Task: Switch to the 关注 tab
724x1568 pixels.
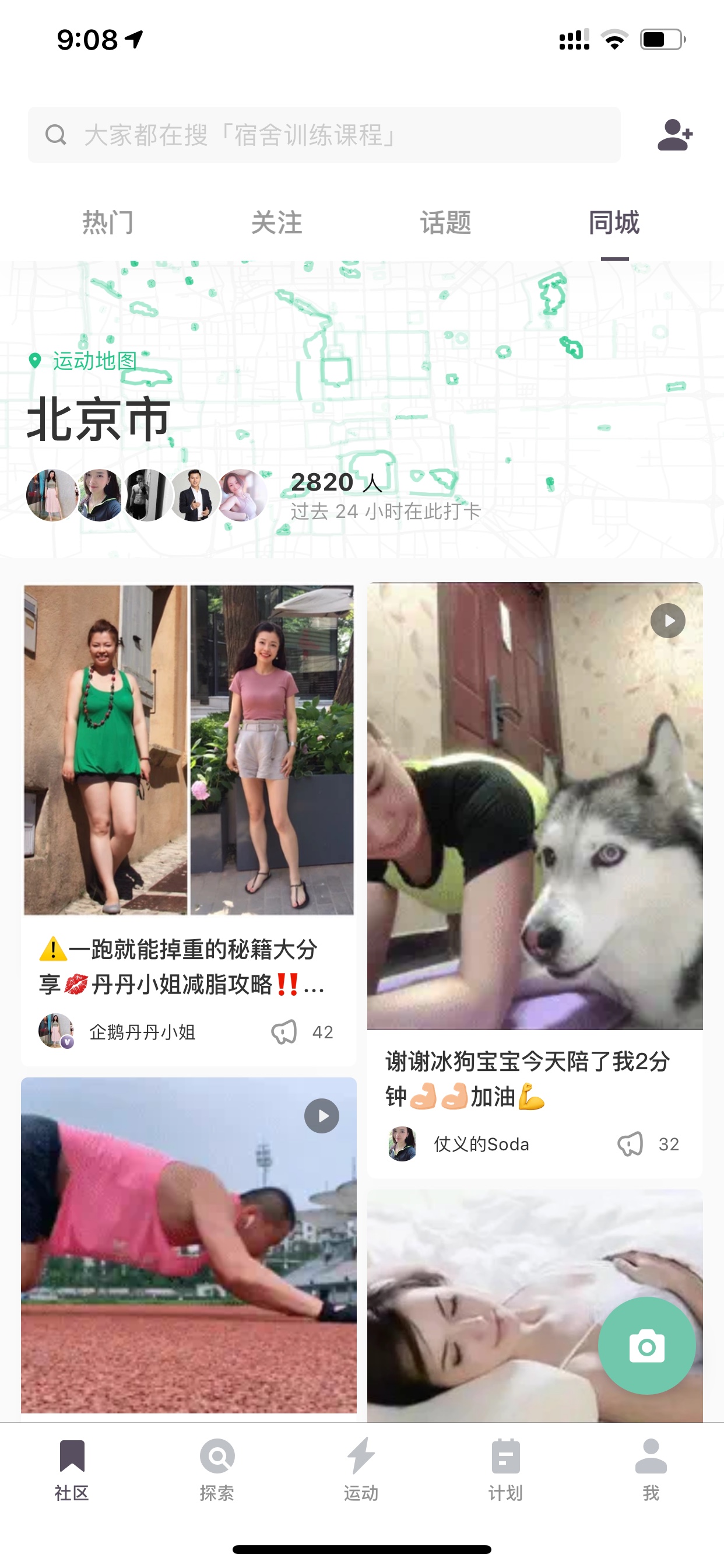Action: [x=277, y=223]
